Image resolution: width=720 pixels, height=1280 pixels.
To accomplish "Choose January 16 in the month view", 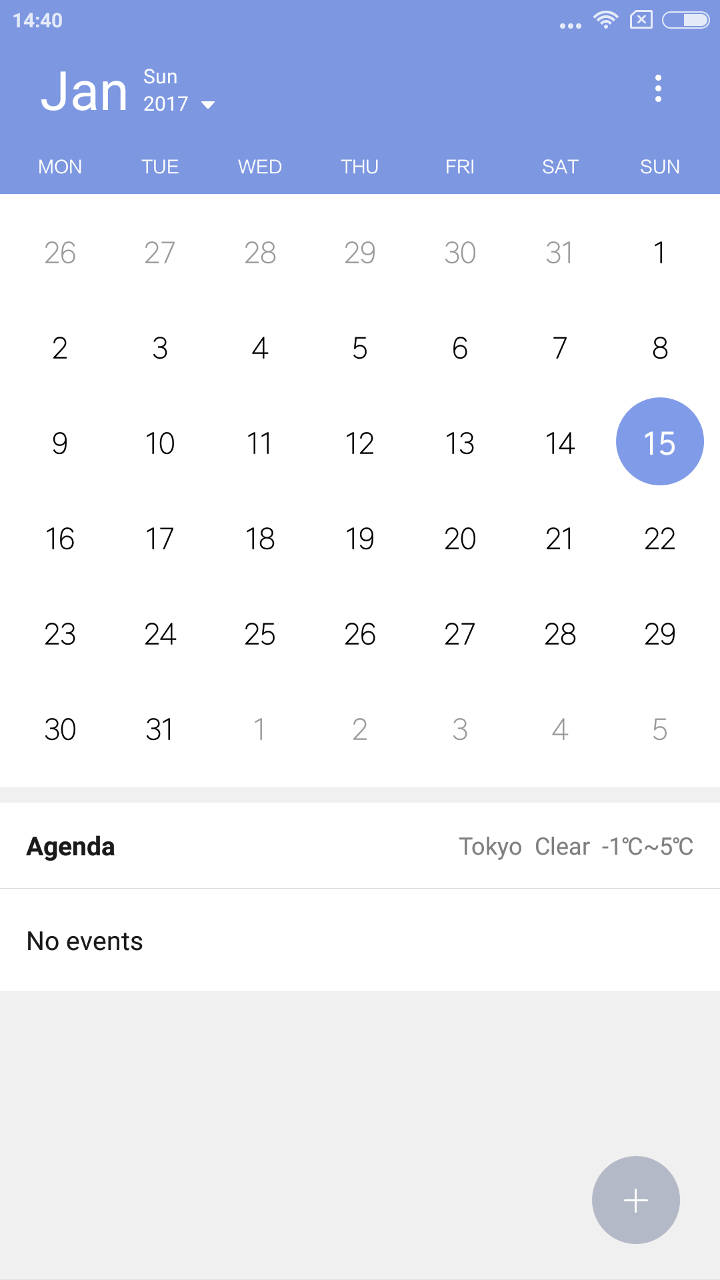I will pyautogui.click(x=60, y=539).
